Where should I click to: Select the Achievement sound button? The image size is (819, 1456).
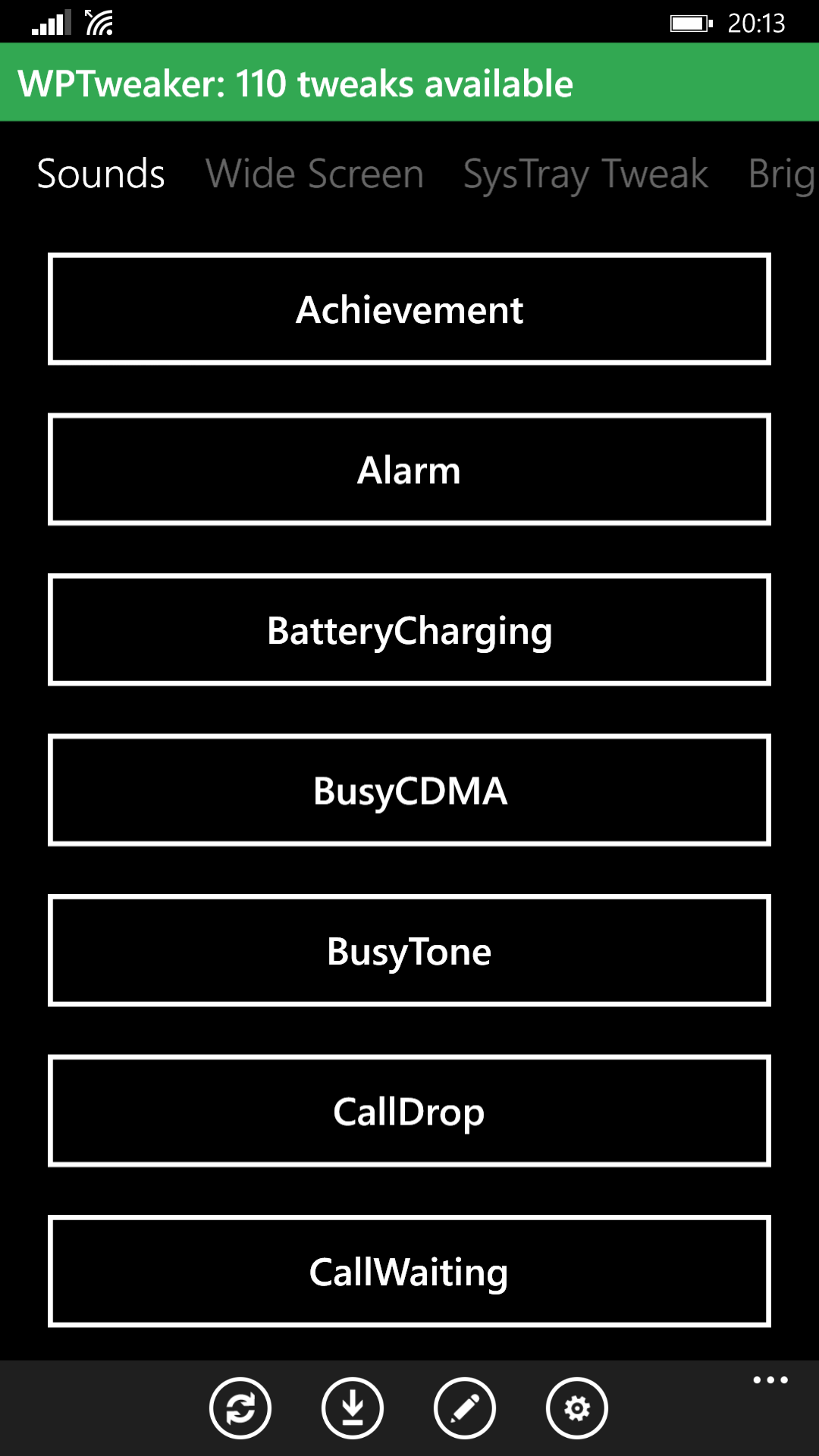409,309
